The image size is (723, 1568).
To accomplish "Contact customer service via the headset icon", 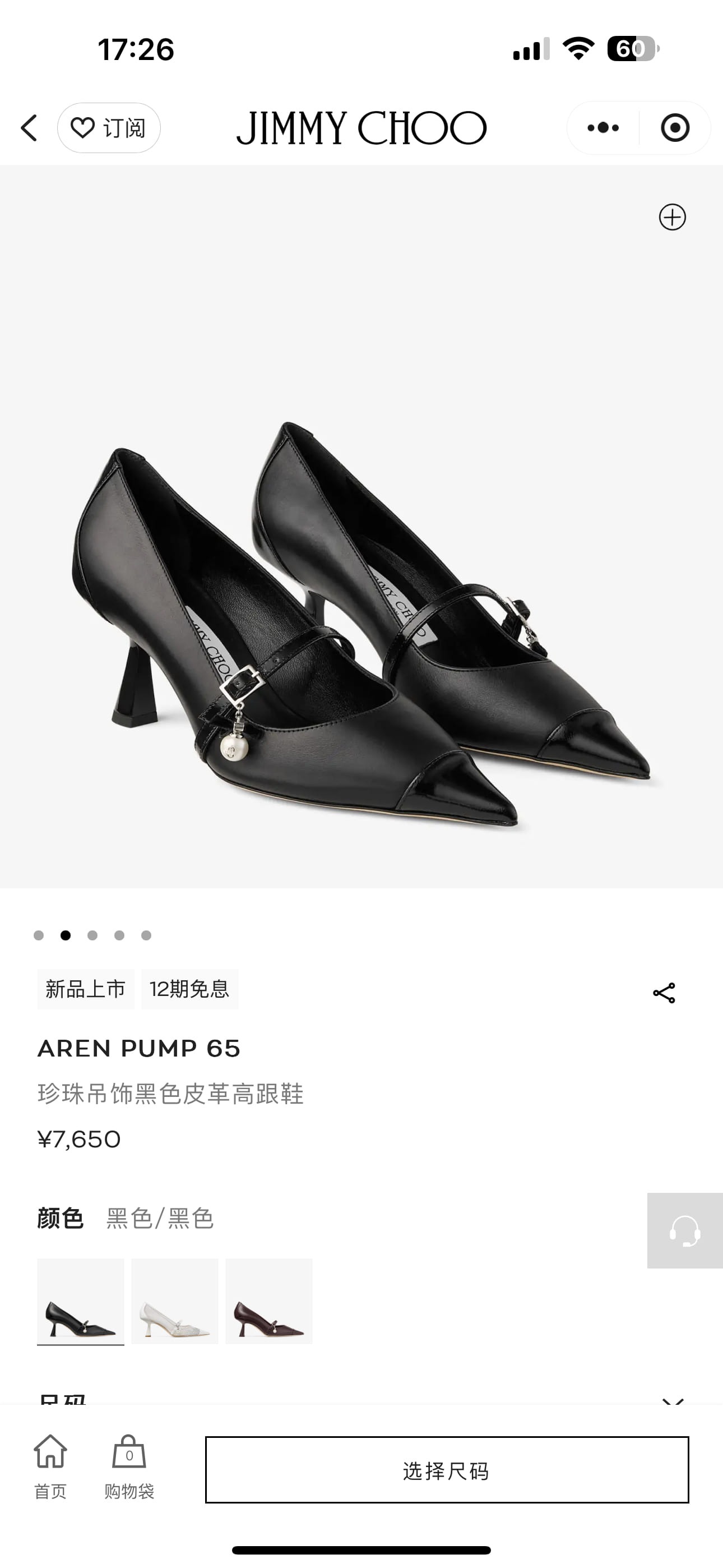I will (x=685, y=1231).
